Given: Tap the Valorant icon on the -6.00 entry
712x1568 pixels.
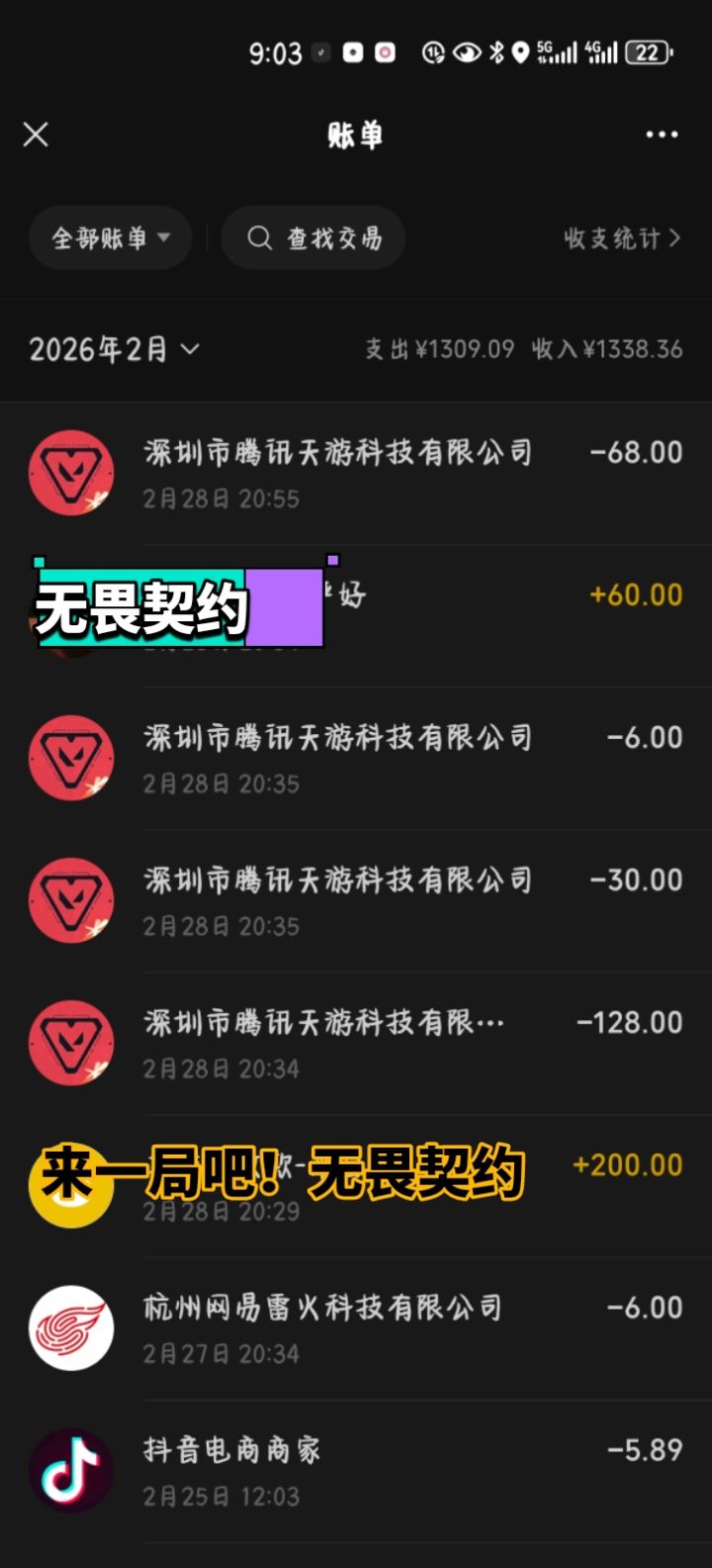Looking at the screenshot, I should (71, 758).
